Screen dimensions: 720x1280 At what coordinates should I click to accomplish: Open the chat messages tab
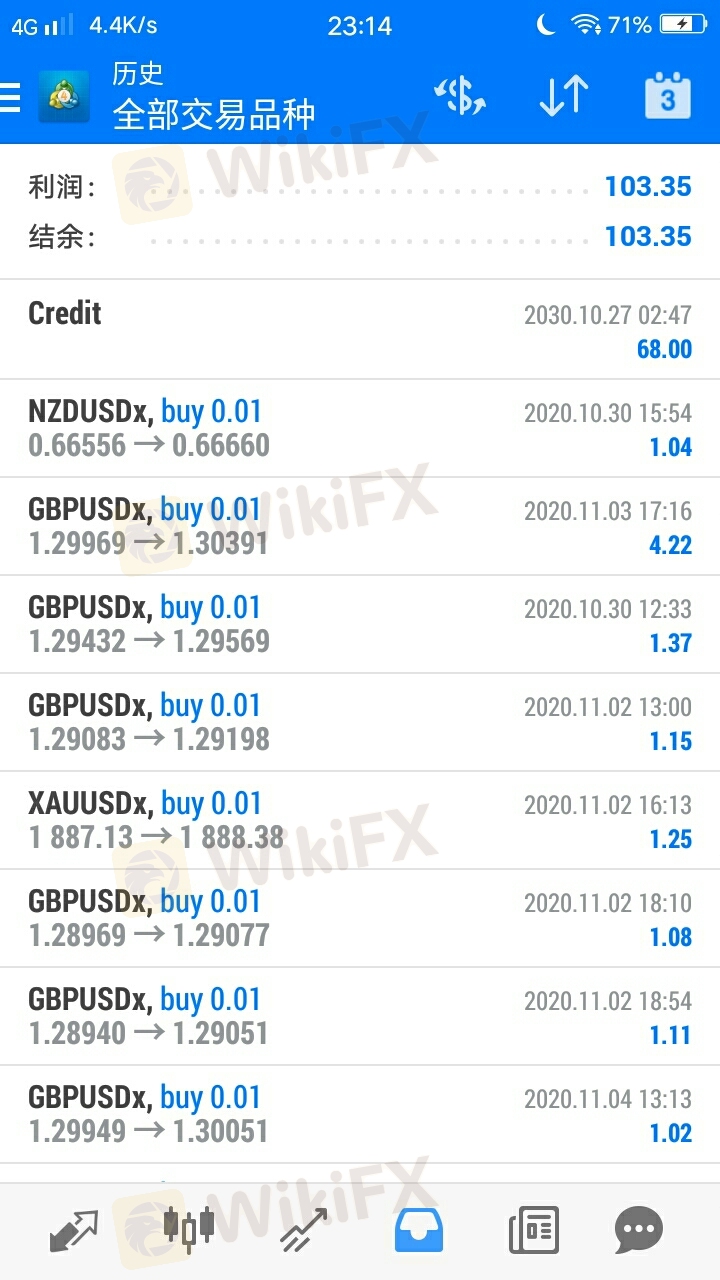click(639, 1230)
